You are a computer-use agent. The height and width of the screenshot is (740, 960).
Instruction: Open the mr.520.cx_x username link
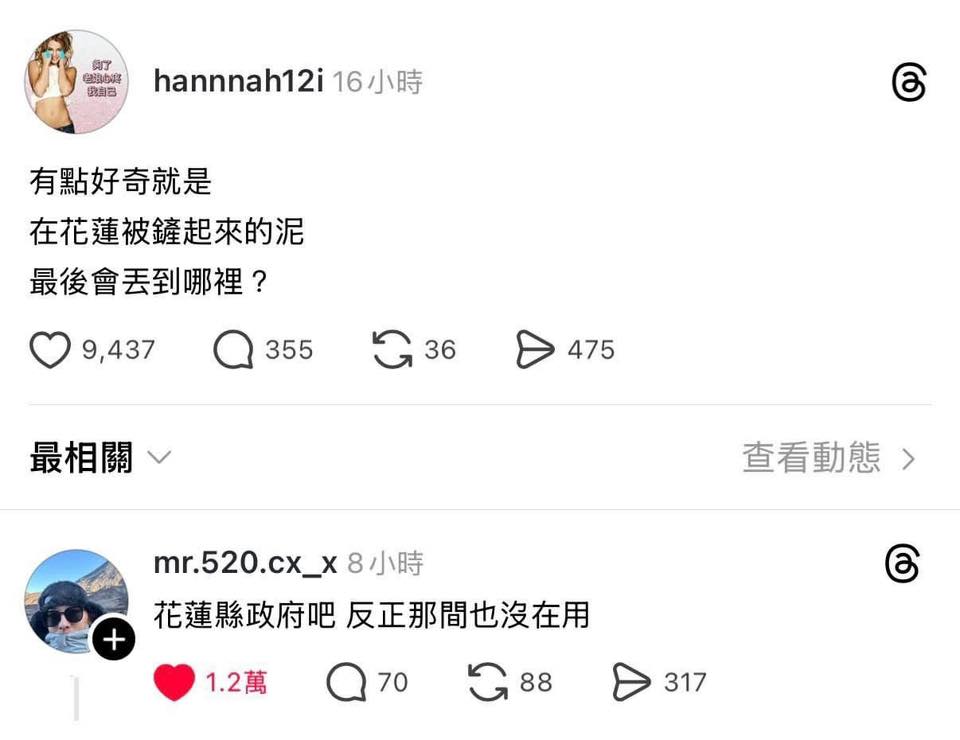245,563
